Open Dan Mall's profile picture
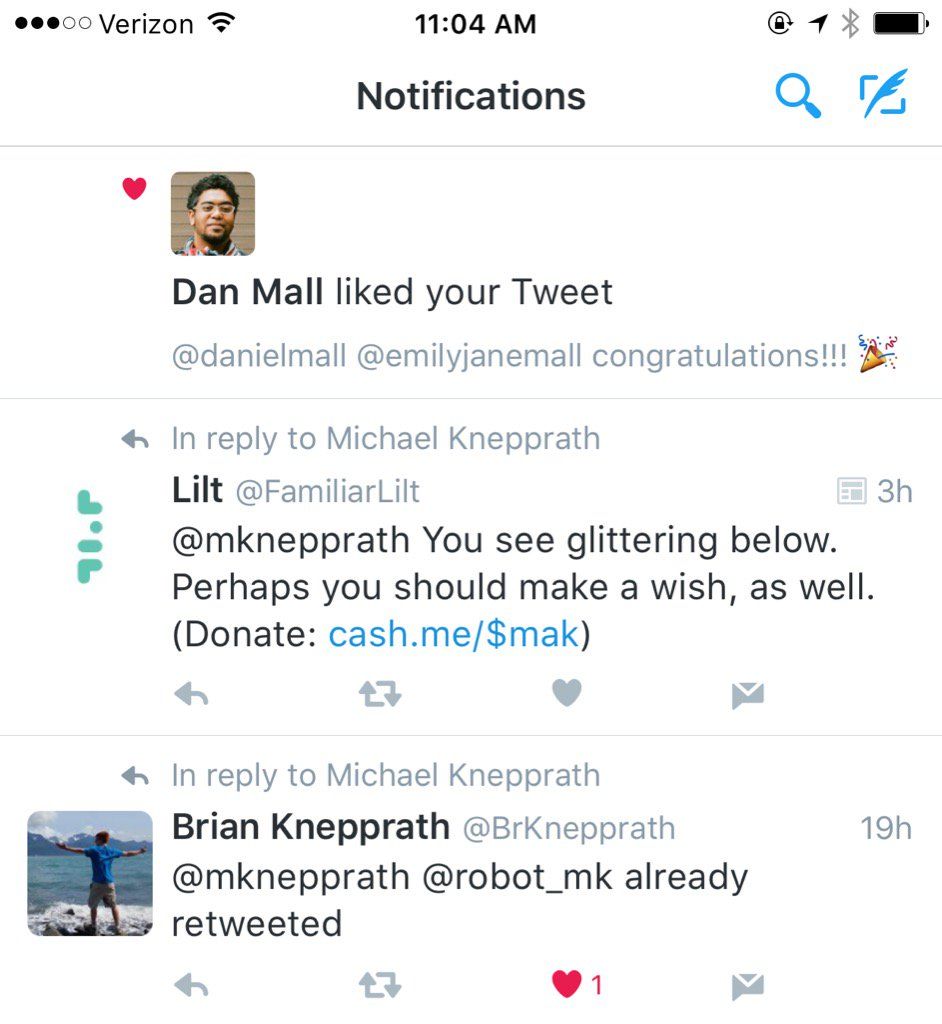The height and width of the screenshot is (1024, 942). (x=213, y=213)
